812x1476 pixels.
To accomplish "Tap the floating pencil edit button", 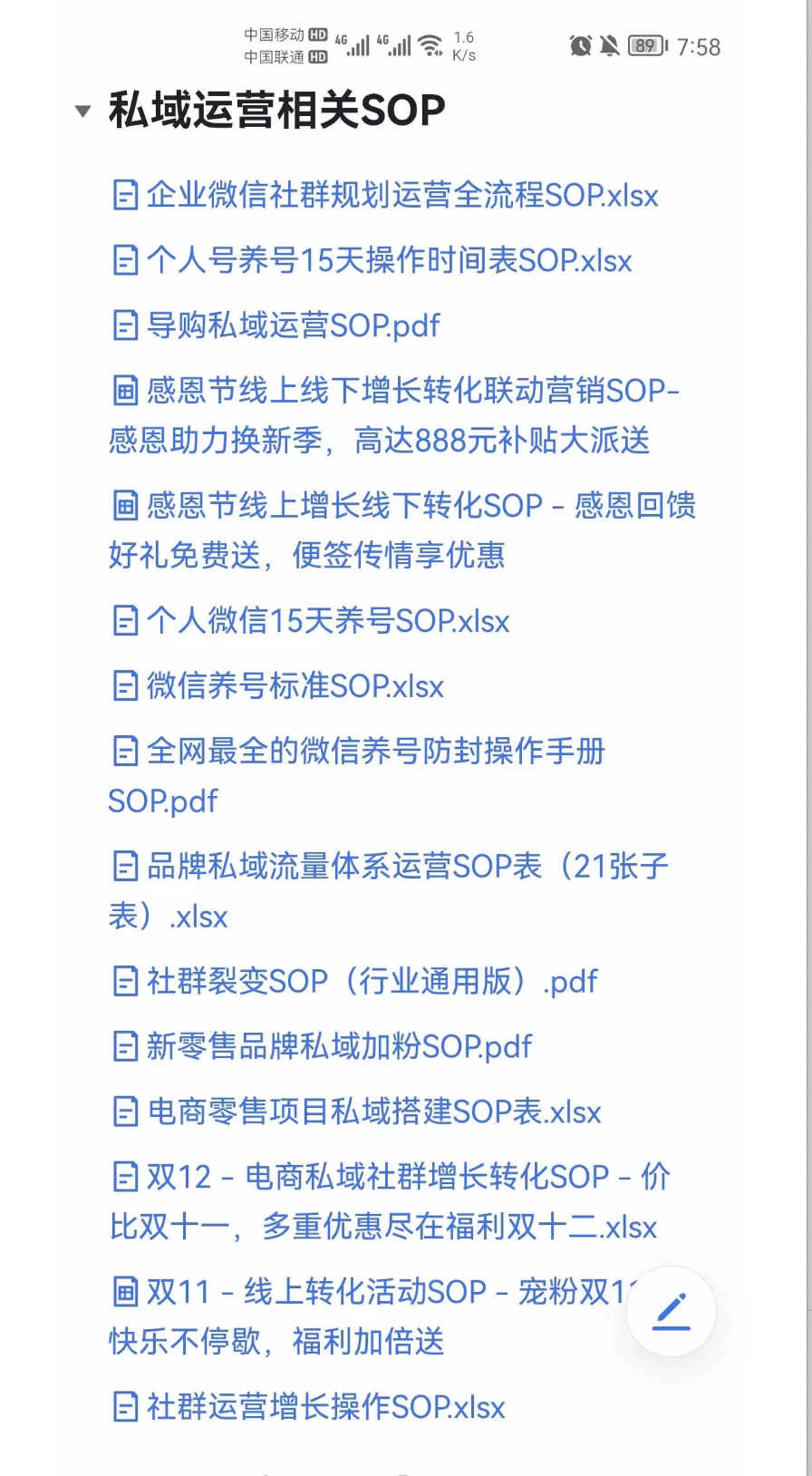I will [672, 1311].
